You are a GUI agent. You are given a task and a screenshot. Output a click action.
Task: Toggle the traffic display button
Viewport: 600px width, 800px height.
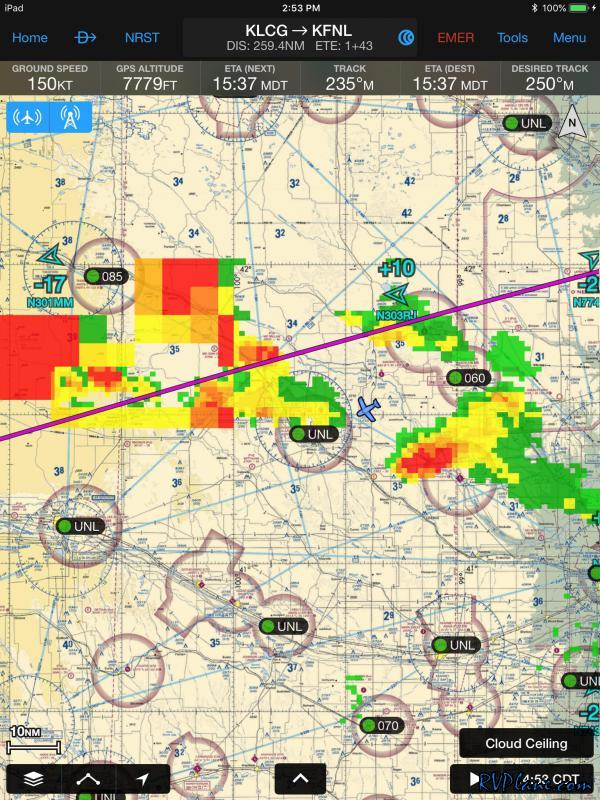pyautogui.click(x=27, y=116)
